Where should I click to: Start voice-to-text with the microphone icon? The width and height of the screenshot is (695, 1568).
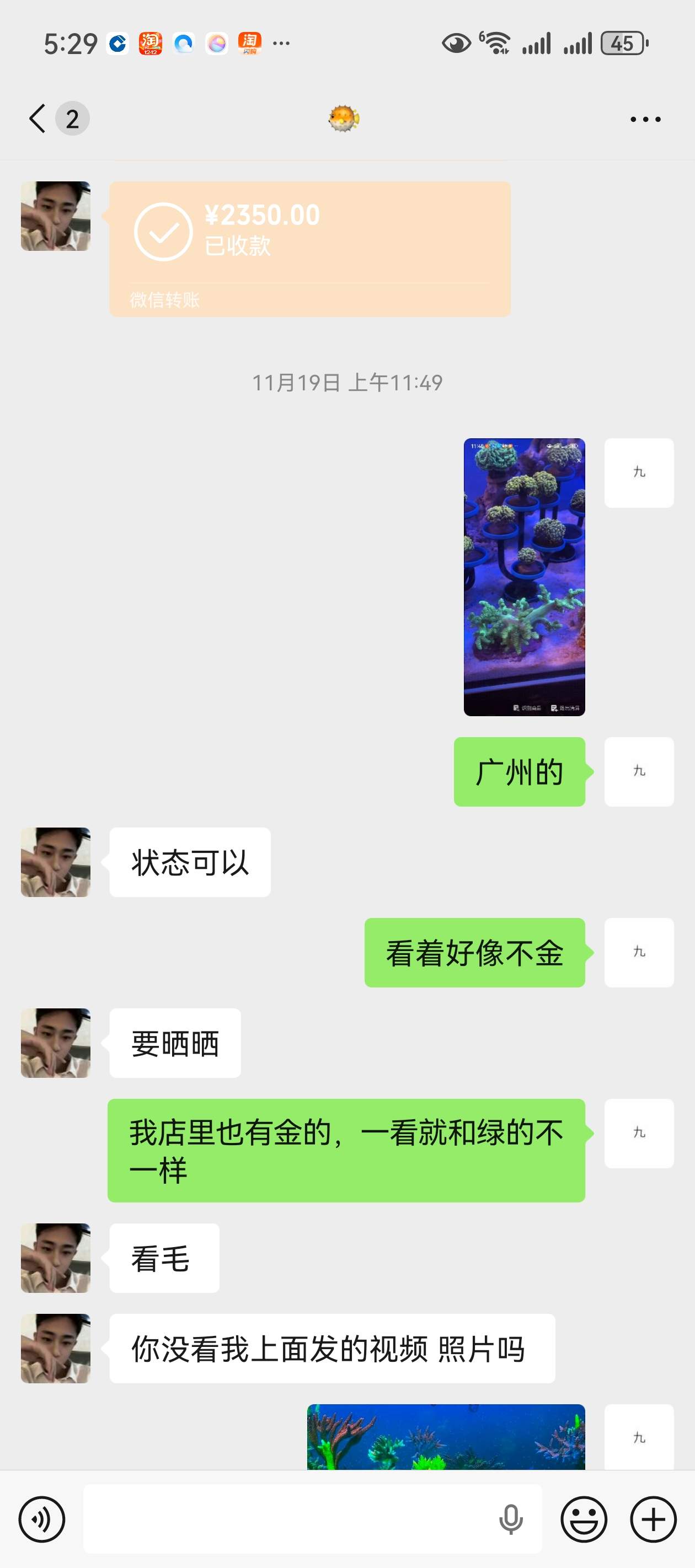pyautogui.click(x=510, y=1519)
